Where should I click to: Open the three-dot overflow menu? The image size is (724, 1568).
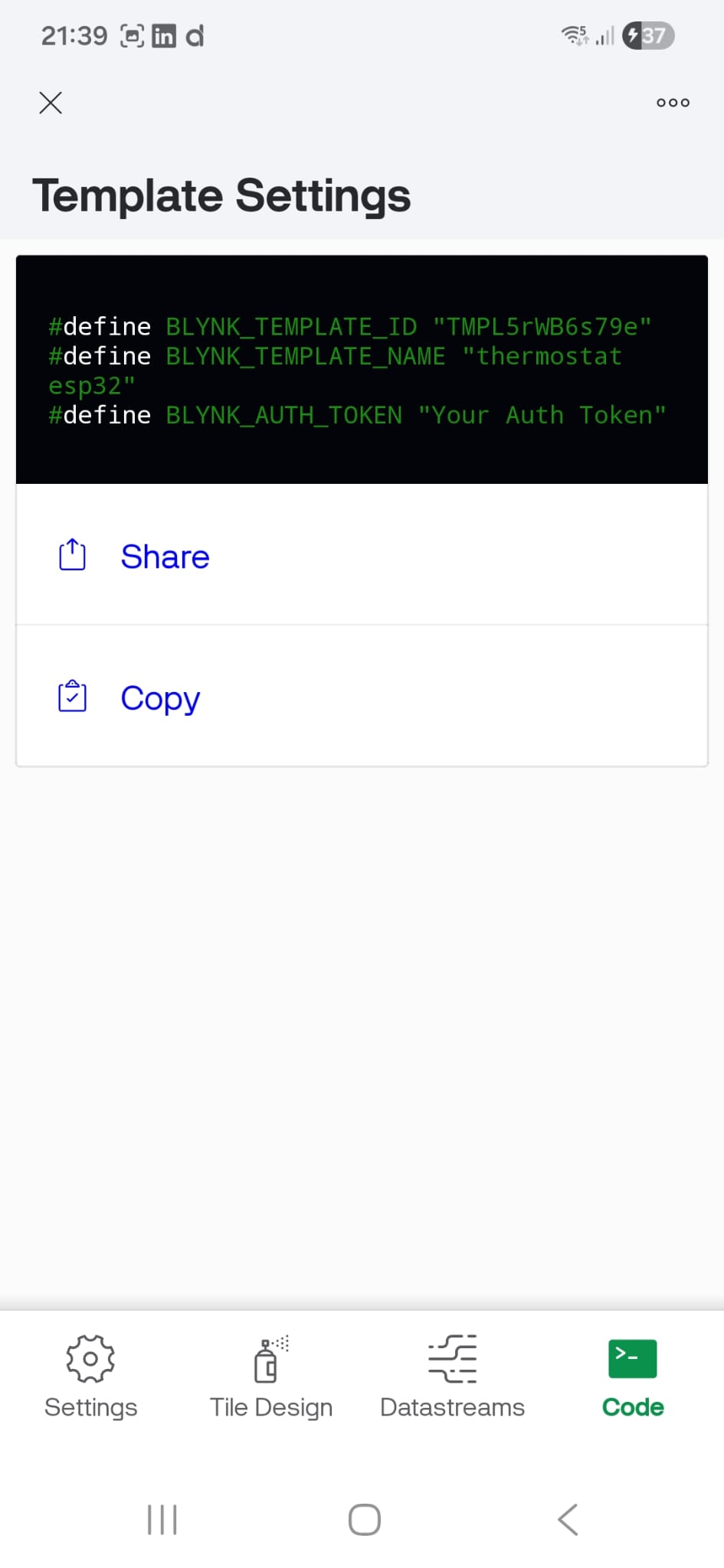point(673,103)
